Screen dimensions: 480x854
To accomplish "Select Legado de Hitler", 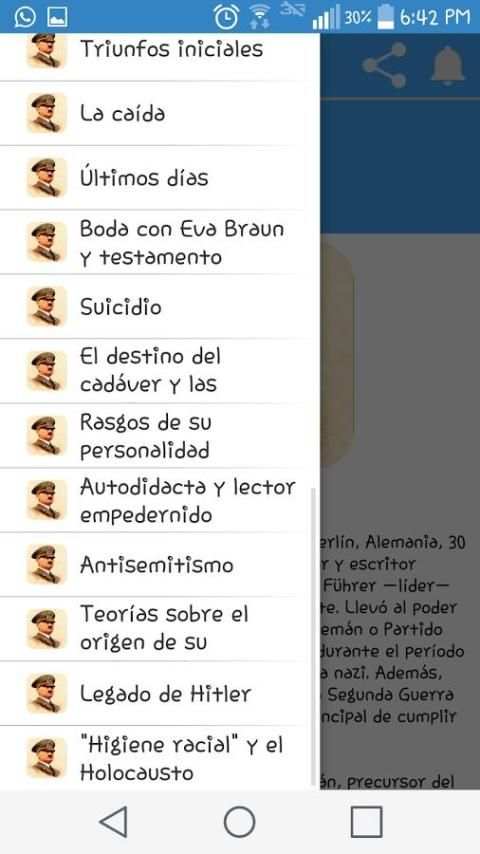I will pyautogui.click(x=160, y=693).
